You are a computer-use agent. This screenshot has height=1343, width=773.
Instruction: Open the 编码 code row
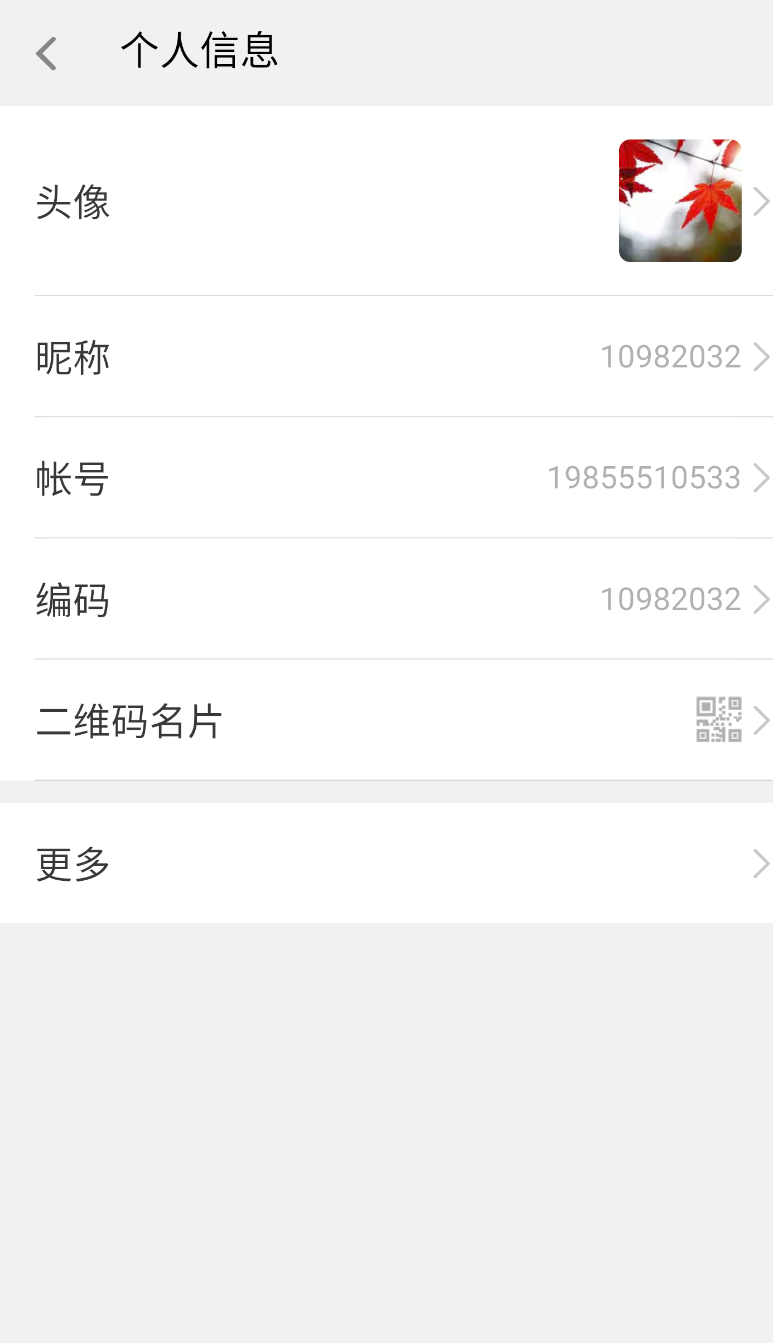(386, 599)
